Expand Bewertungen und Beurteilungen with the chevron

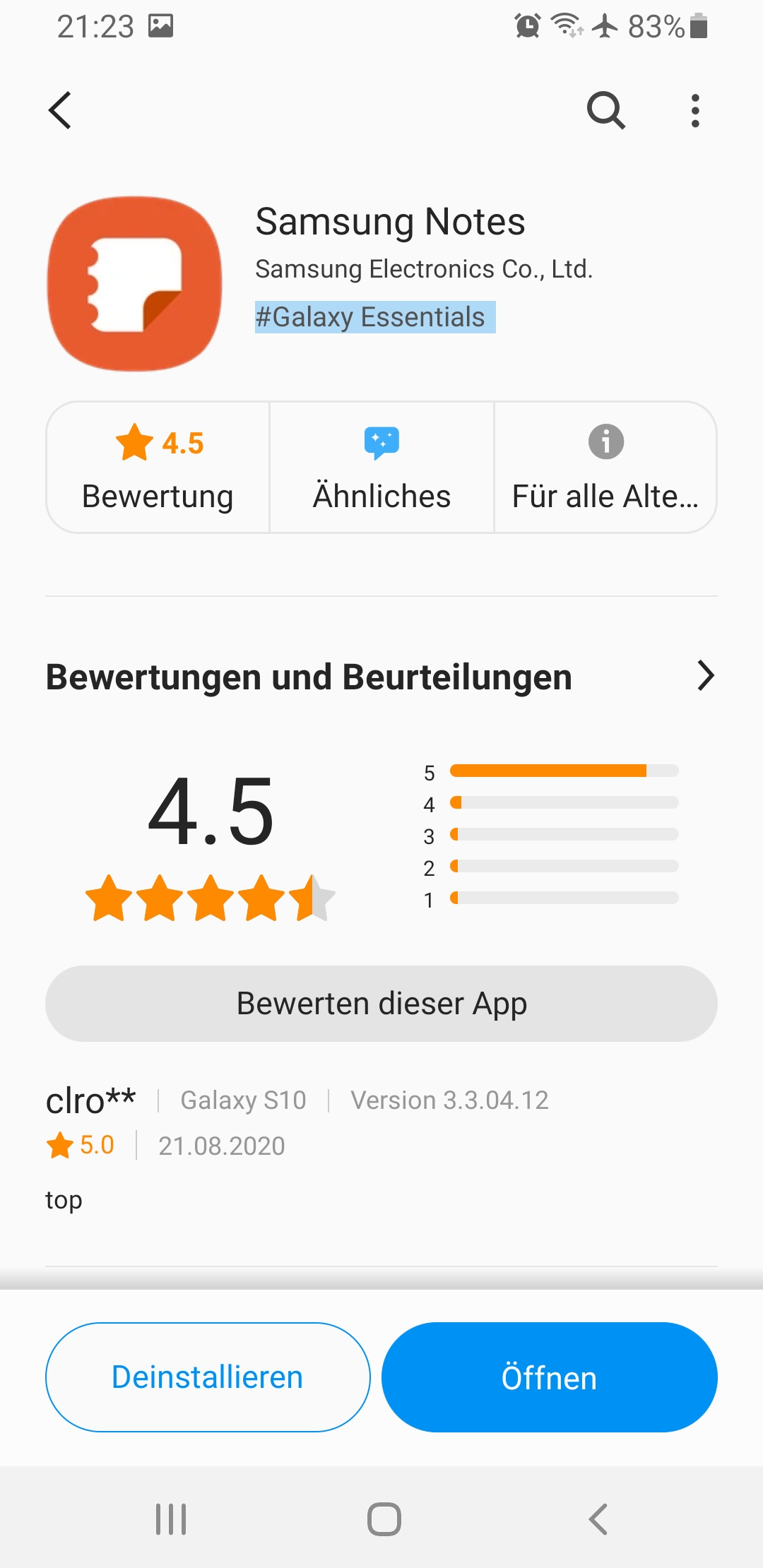point(704,676)
